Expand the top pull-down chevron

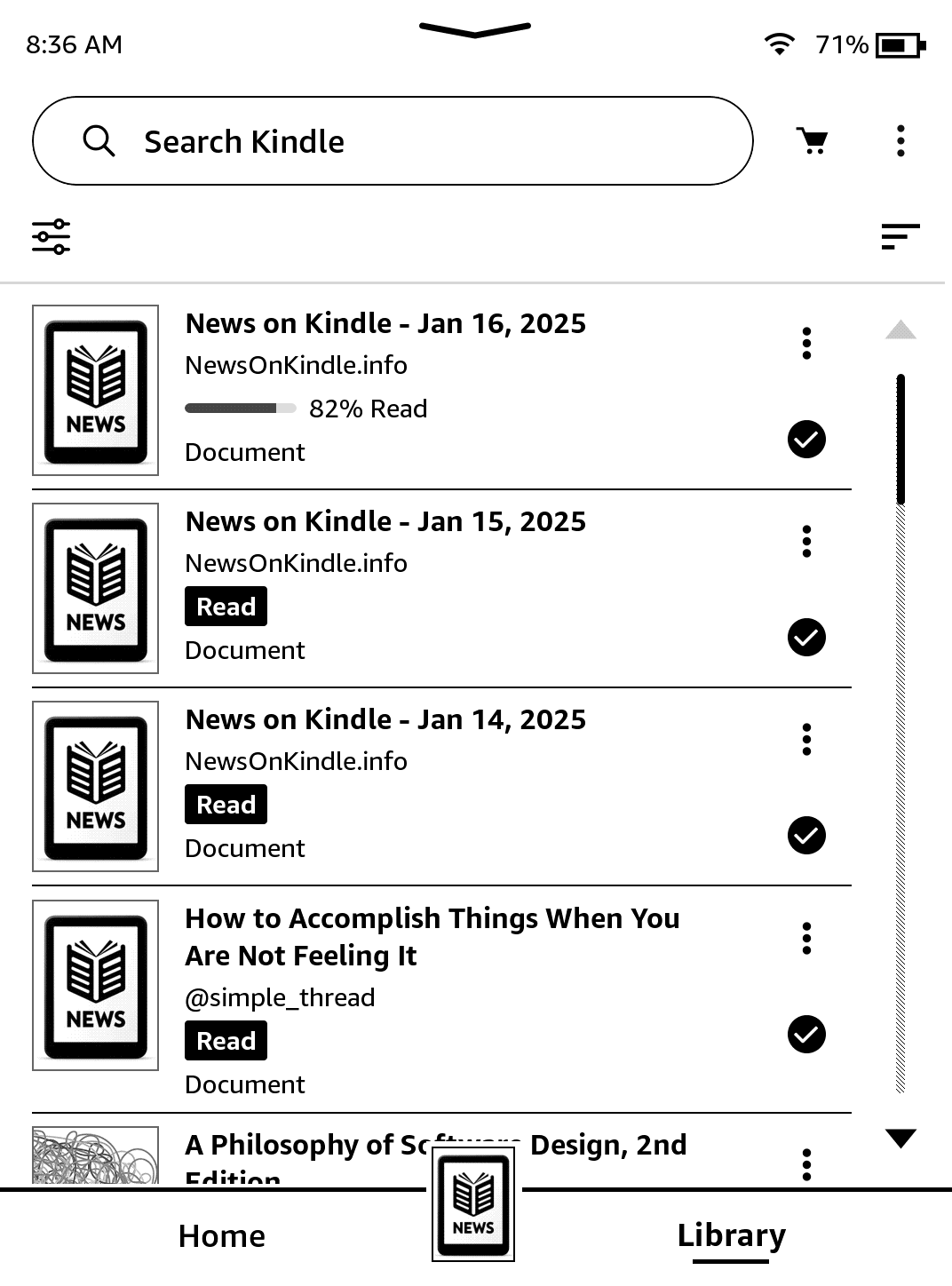pyautogui.click(x=475, y=30)
